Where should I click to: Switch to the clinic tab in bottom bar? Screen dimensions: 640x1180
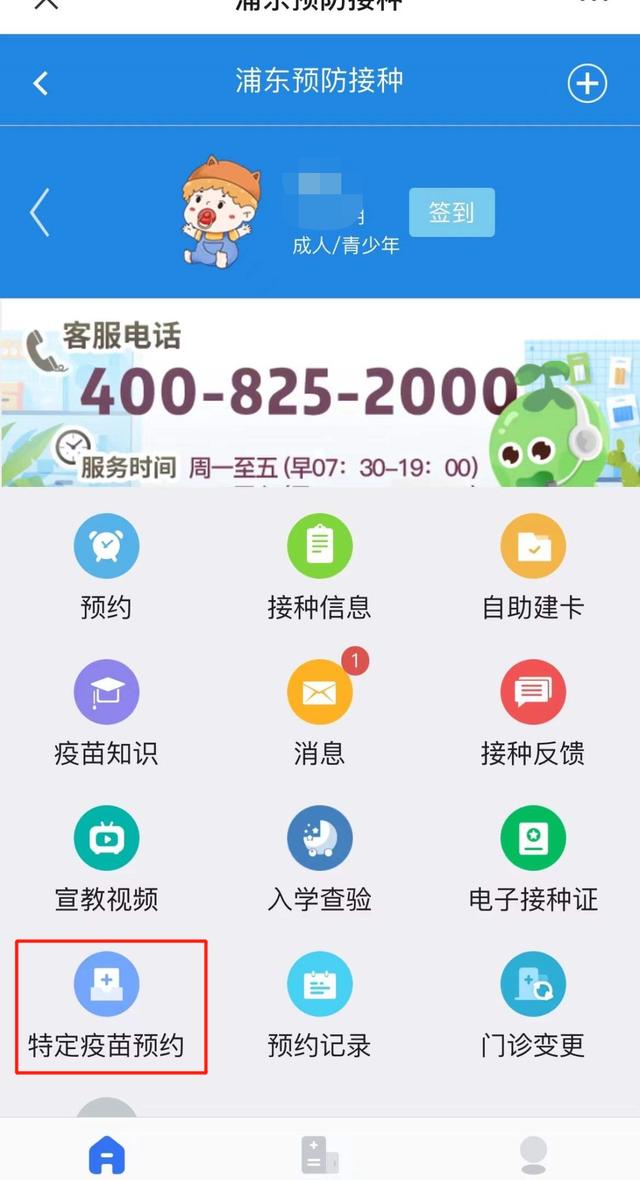click(319, 1154)
